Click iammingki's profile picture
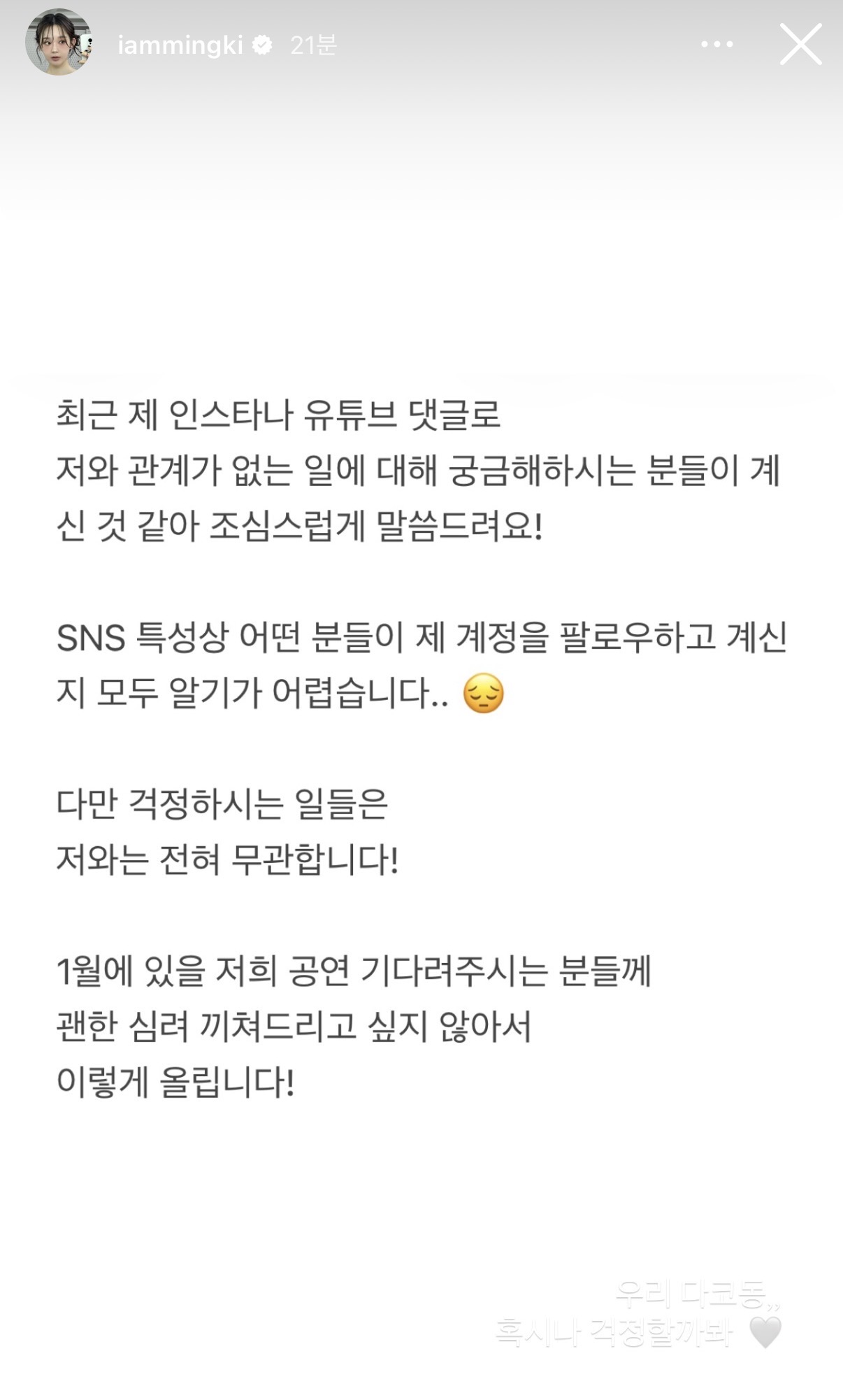This screenshot has width=843, height=1400. click(x=60, y=42)
